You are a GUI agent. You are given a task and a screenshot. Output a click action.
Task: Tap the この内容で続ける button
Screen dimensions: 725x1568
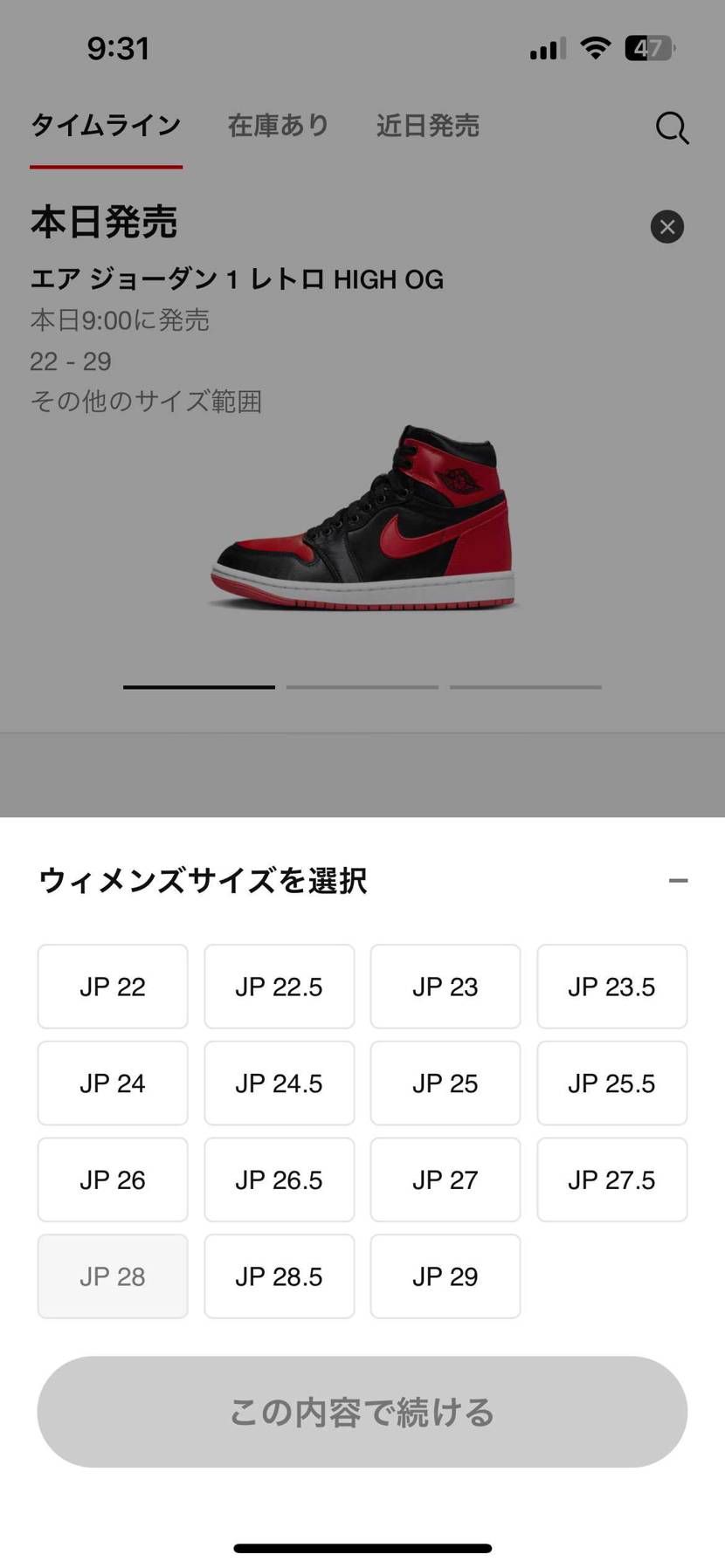[362, 1412]
